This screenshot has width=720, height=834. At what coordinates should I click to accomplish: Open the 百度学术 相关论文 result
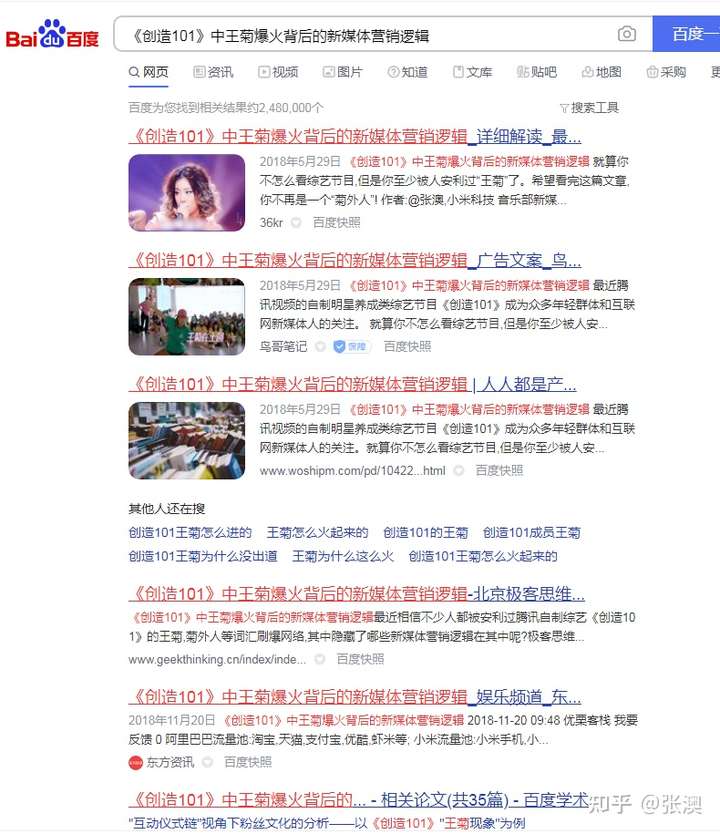tap(358, 800)
